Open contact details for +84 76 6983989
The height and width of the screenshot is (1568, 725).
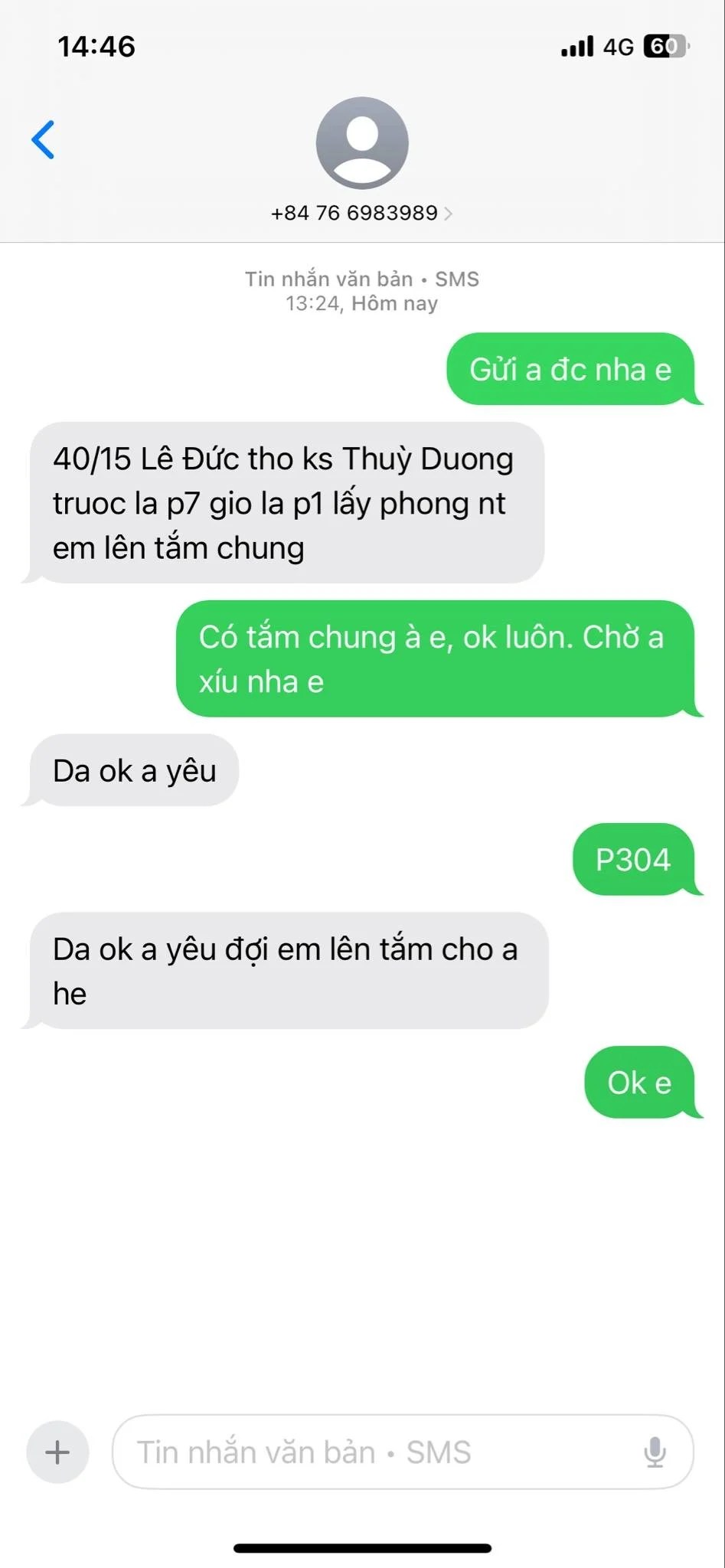[361, 212]
